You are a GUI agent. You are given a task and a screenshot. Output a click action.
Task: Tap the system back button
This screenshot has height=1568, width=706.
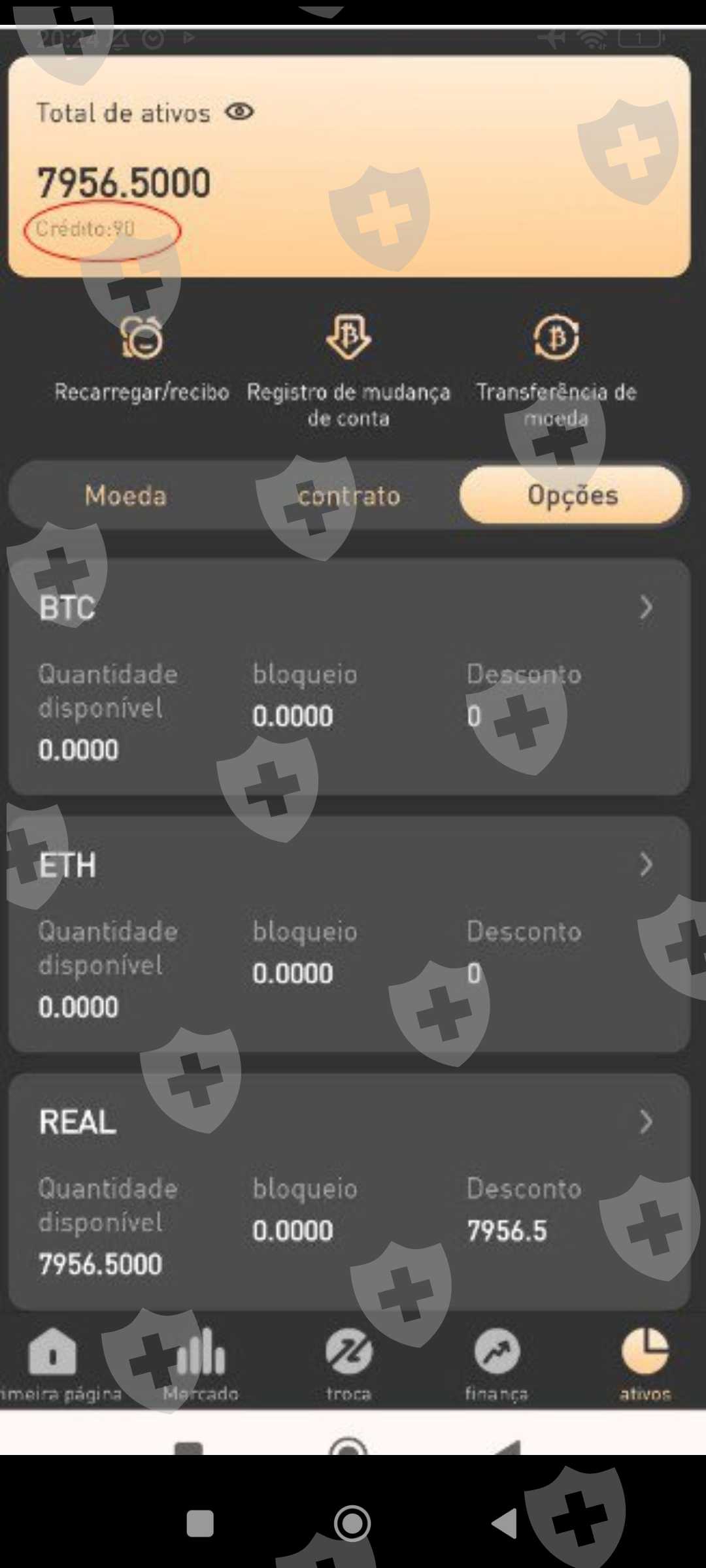[505, 1524]
